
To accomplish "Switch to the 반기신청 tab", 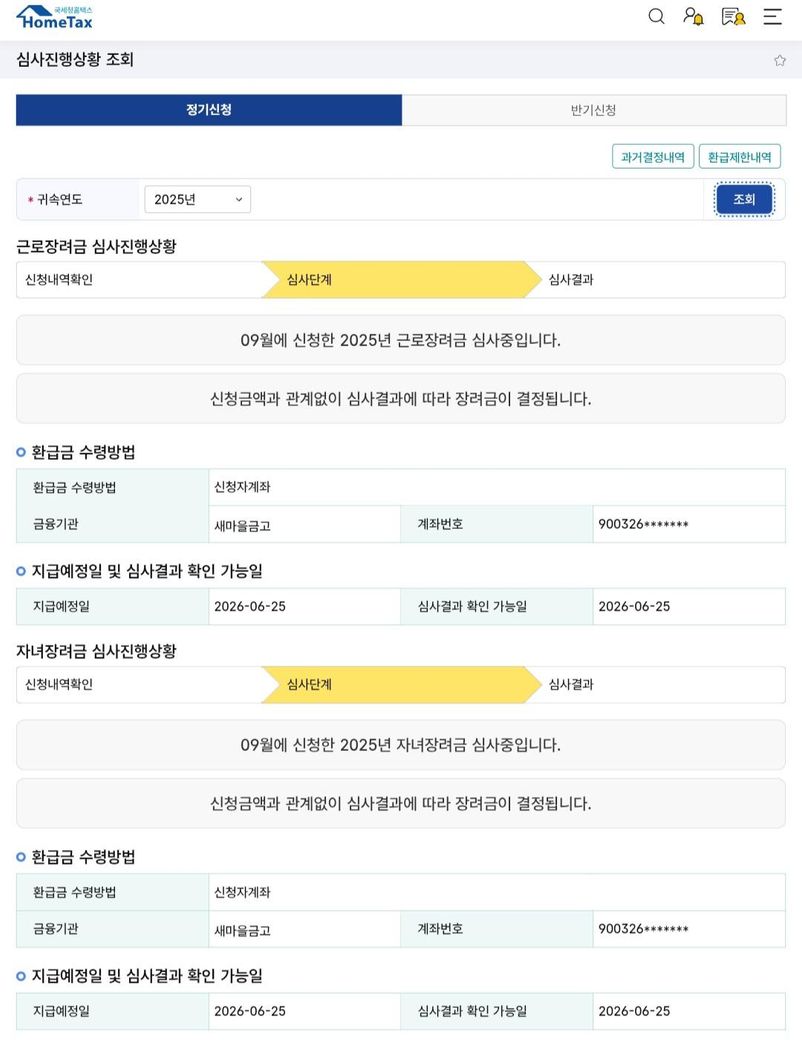I will coord(594,110).
